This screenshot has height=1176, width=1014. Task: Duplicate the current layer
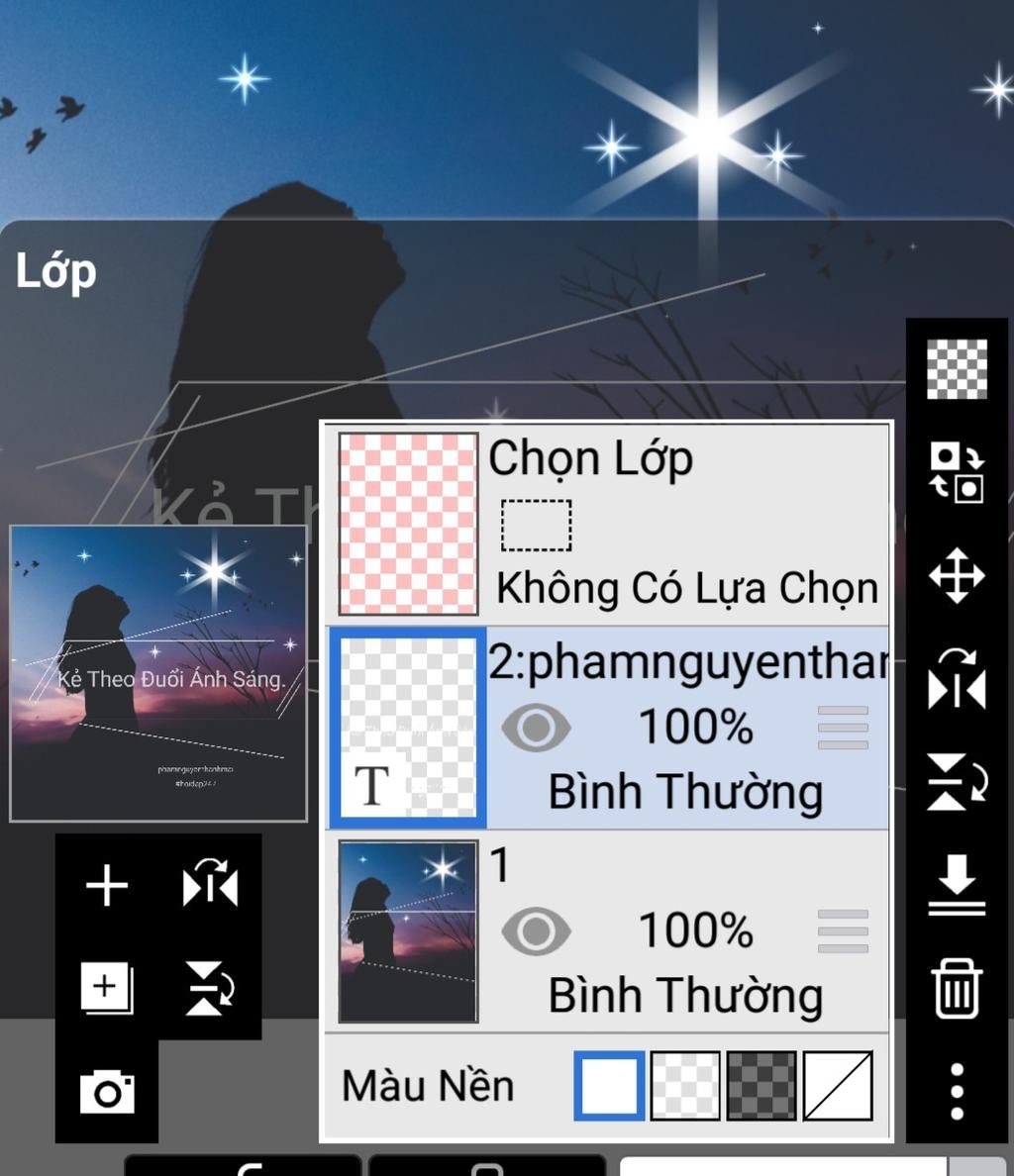pyautogui.click(x=107, y=989)
